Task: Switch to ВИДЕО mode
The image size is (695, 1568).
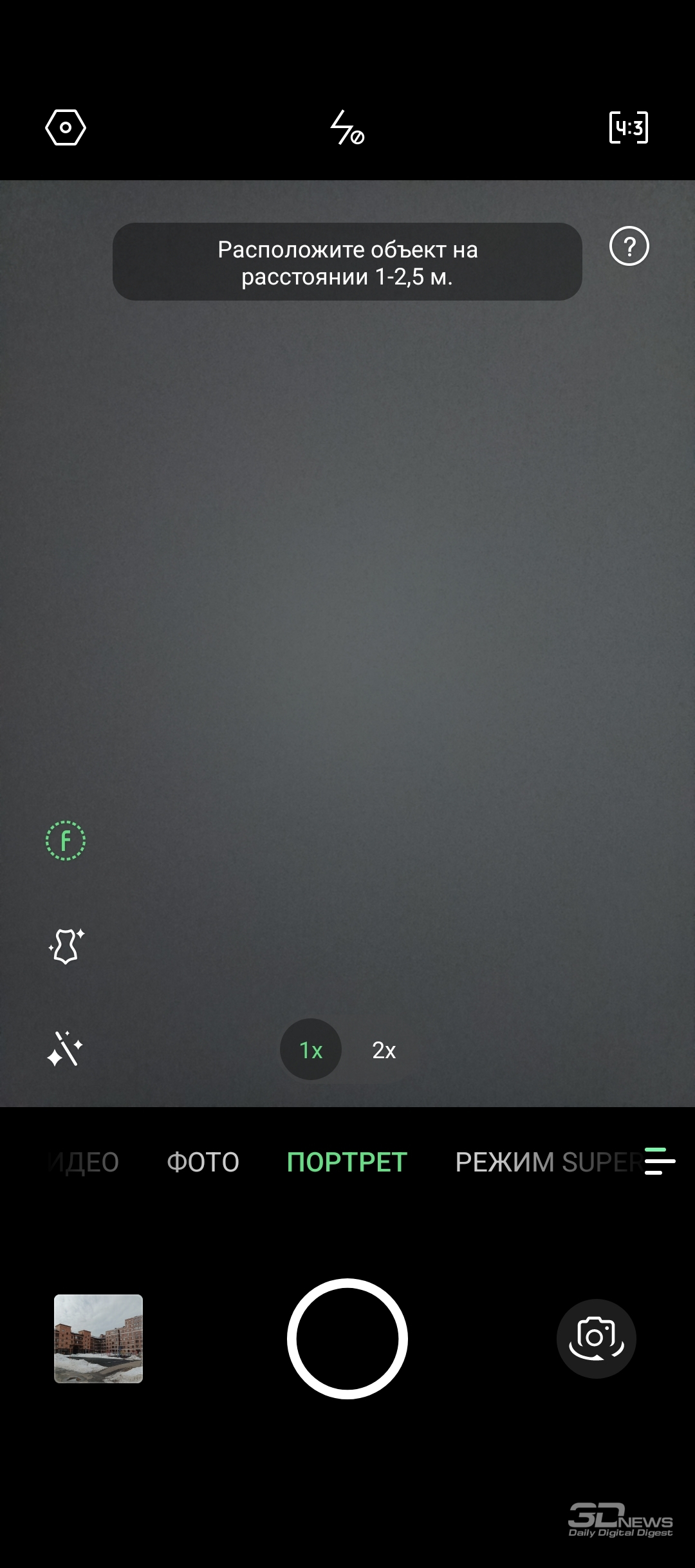Action: click(84, 1162)
